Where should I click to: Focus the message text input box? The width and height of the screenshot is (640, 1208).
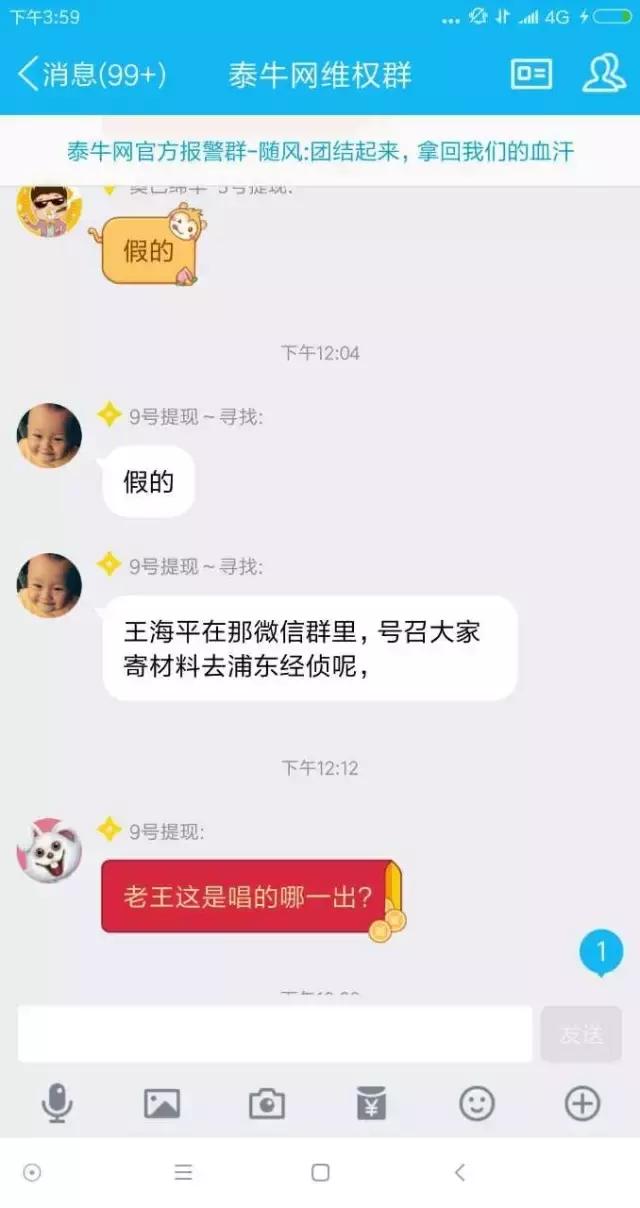pyautogui.click(x=275, y=1033)
